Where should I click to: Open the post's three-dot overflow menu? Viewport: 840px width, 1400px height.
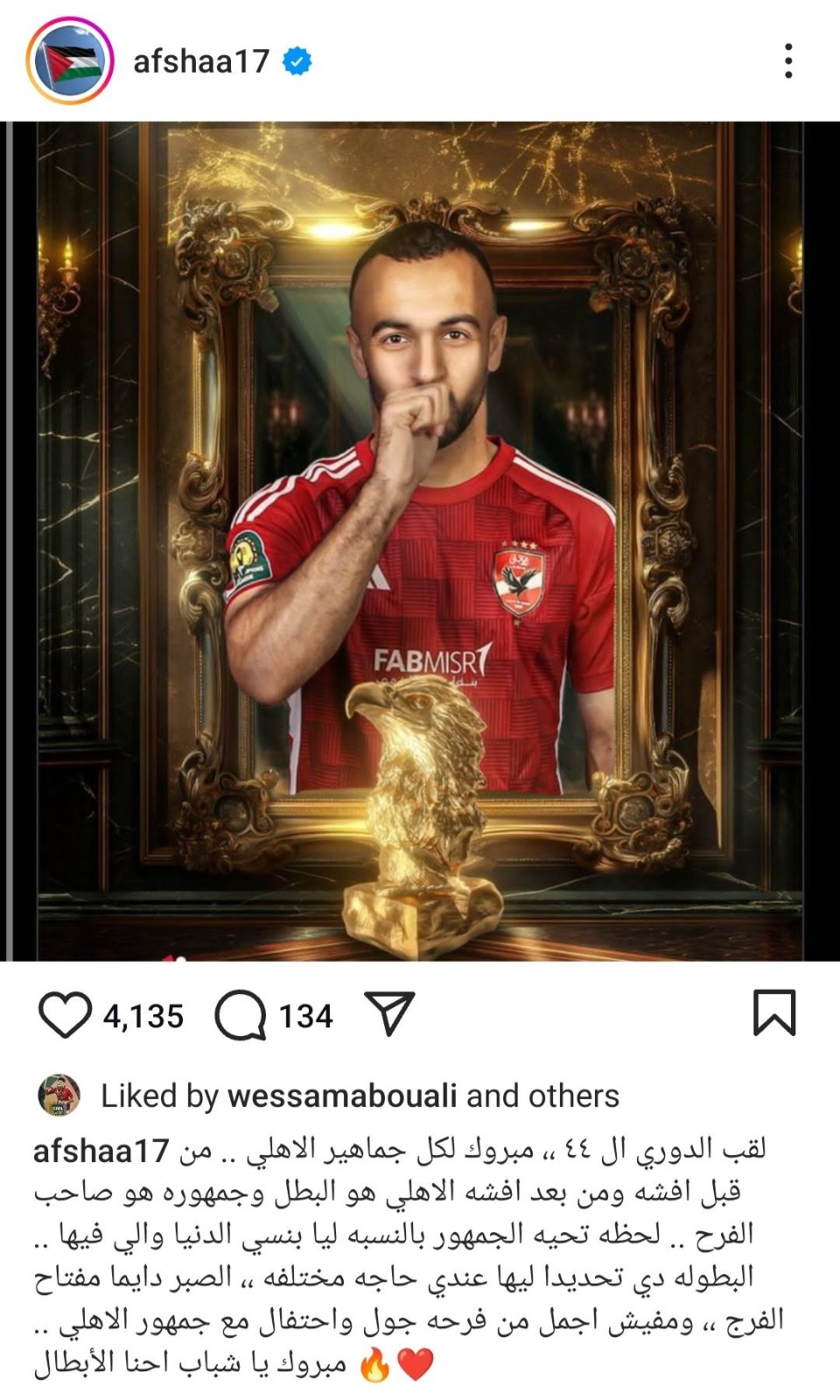788,61
